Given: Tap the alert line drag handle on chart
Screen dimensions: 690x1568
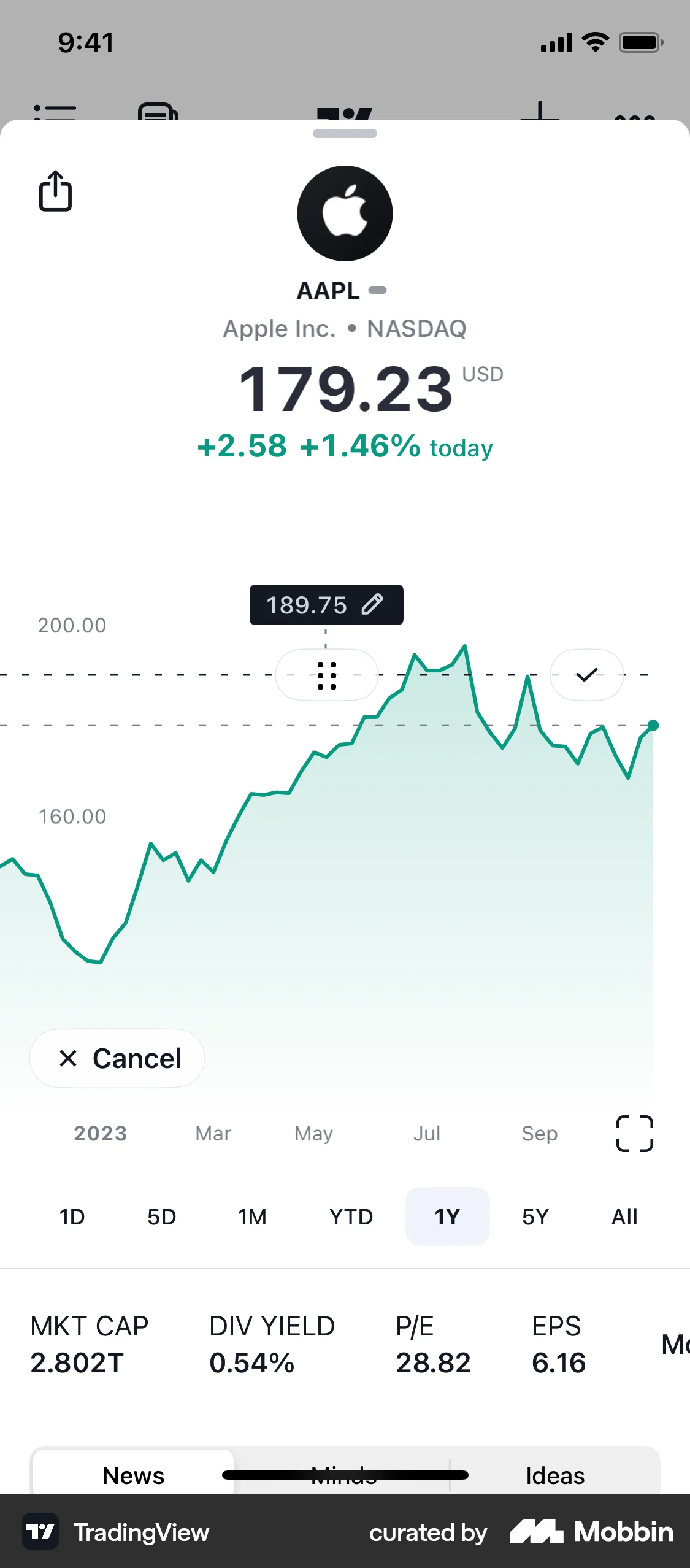Looking at the screenshot, I should [327, 675].
